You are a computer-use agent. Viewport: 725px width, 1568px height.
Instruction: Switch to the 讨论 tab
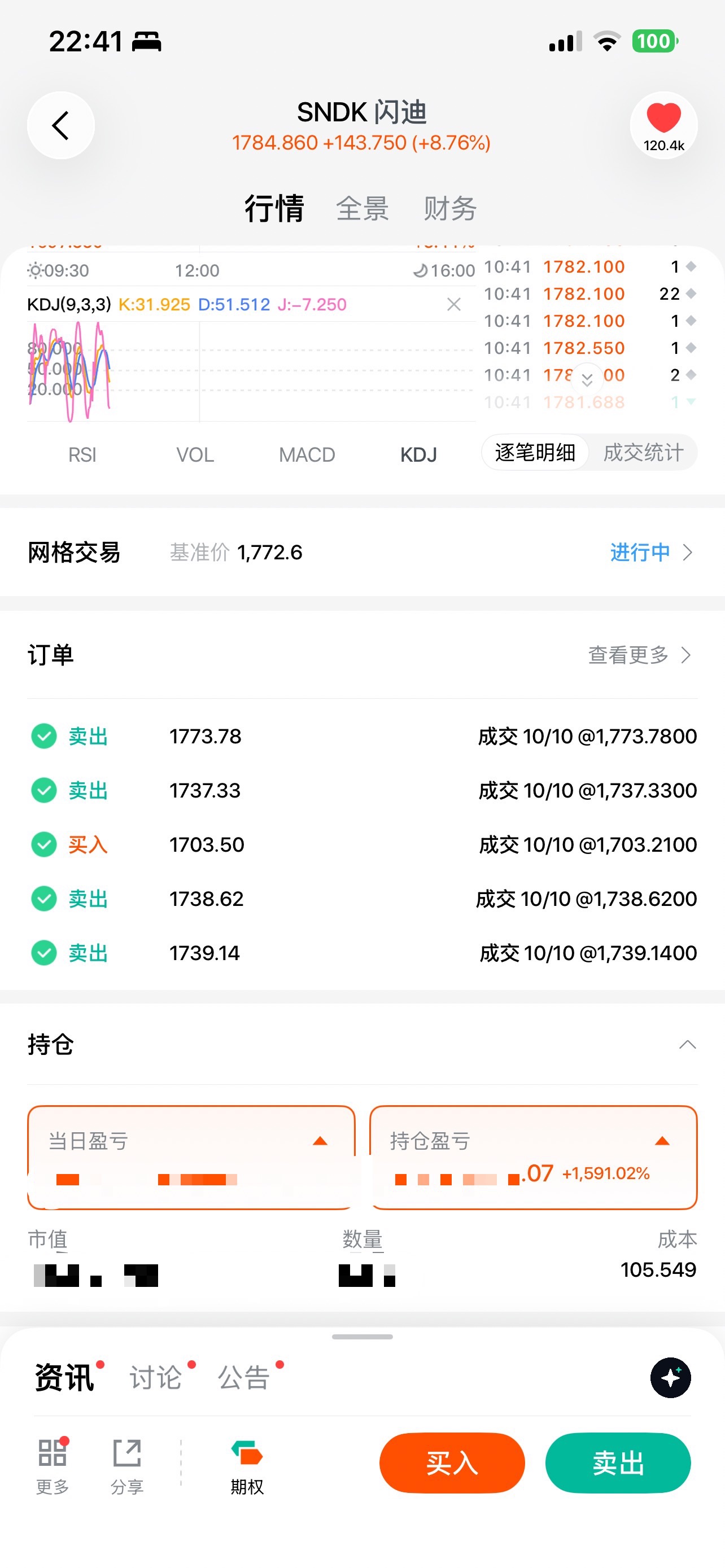[156, 1377]
